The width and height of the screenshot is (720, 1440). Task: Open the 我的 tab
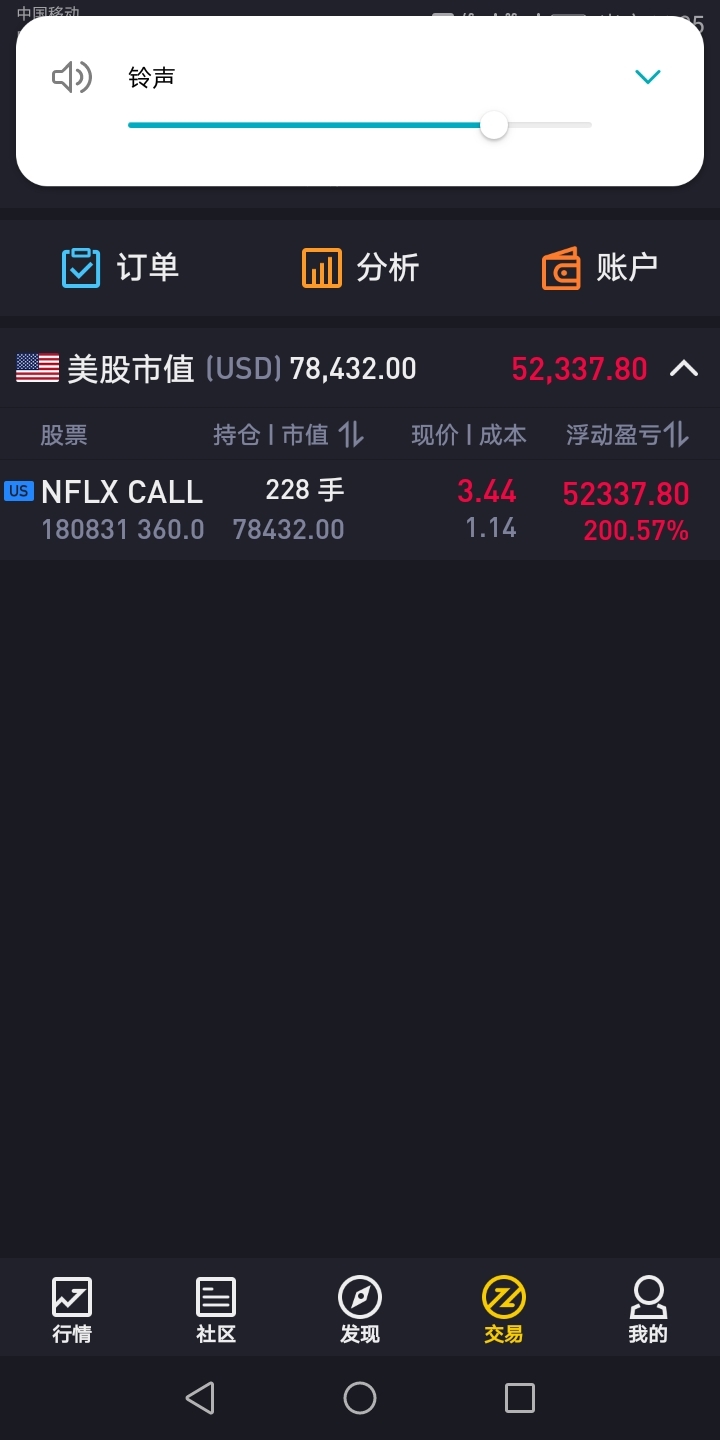[x=648, y=1310]
